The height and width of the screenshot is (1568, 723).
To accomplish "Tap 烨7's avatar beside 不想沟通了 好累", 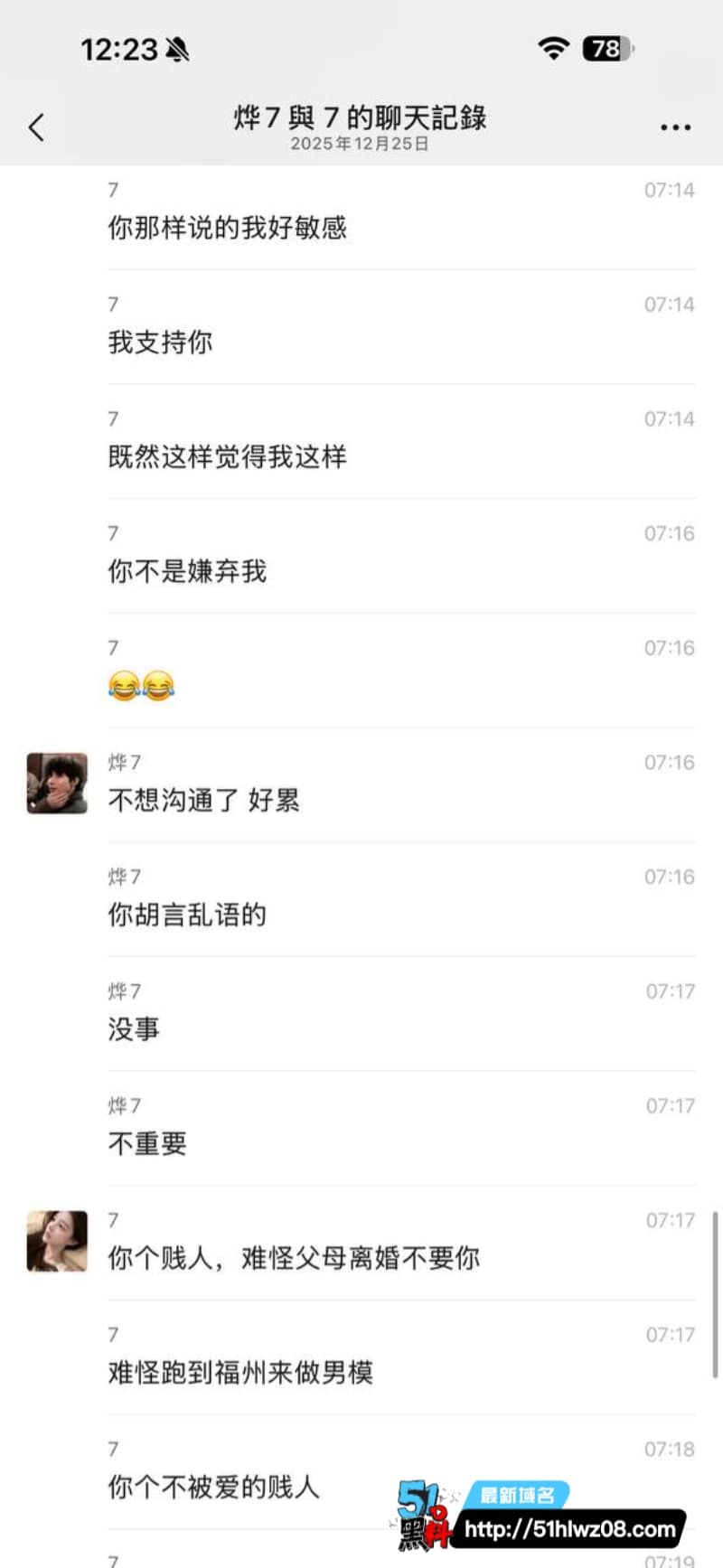I will (57, 784).
